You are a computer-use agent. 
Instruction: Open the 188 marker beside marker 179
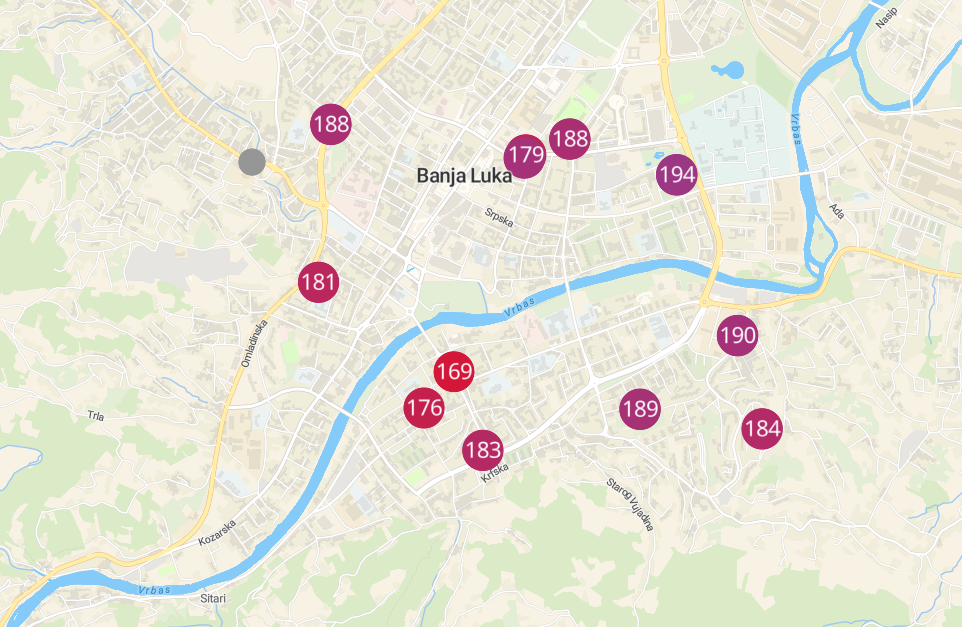pyautogui.click(x=570, y=139)
